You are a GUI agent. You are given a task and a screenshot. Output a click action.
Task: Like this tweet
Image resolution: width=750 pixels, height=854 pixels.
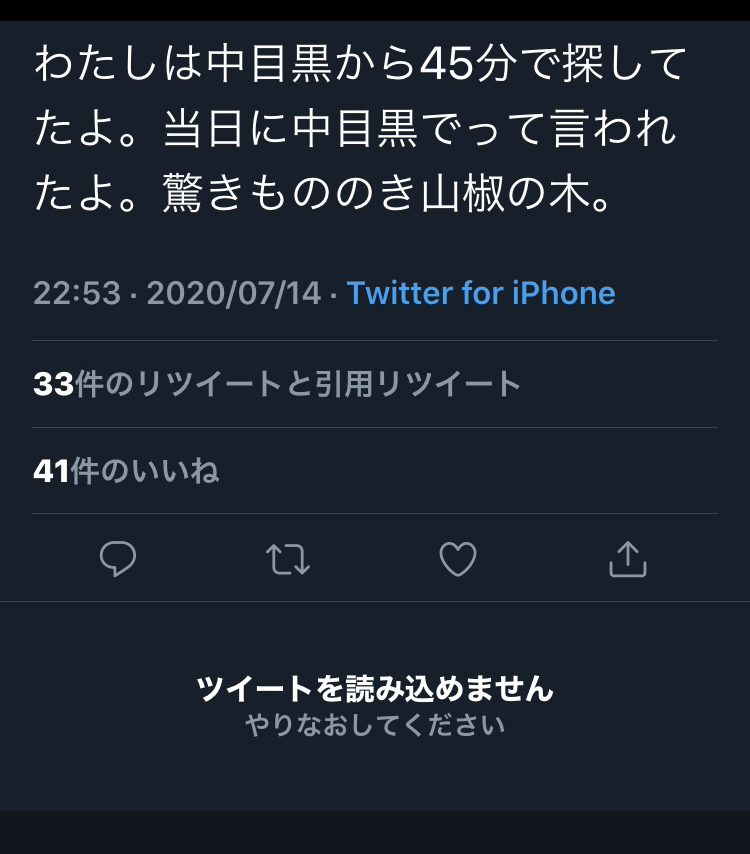pos(458,559)
